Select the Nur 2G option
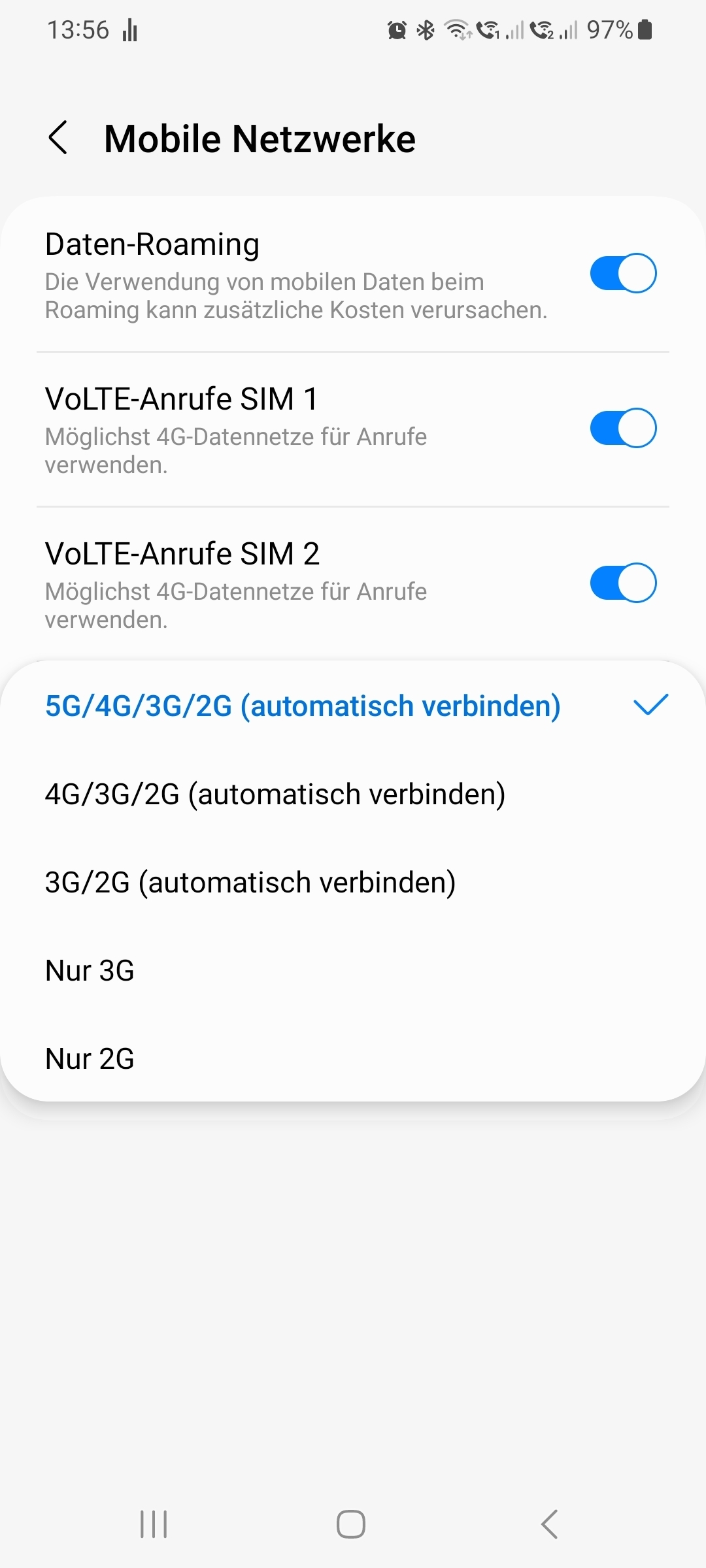This screenshot has height=1568, width=706. 353,1058
